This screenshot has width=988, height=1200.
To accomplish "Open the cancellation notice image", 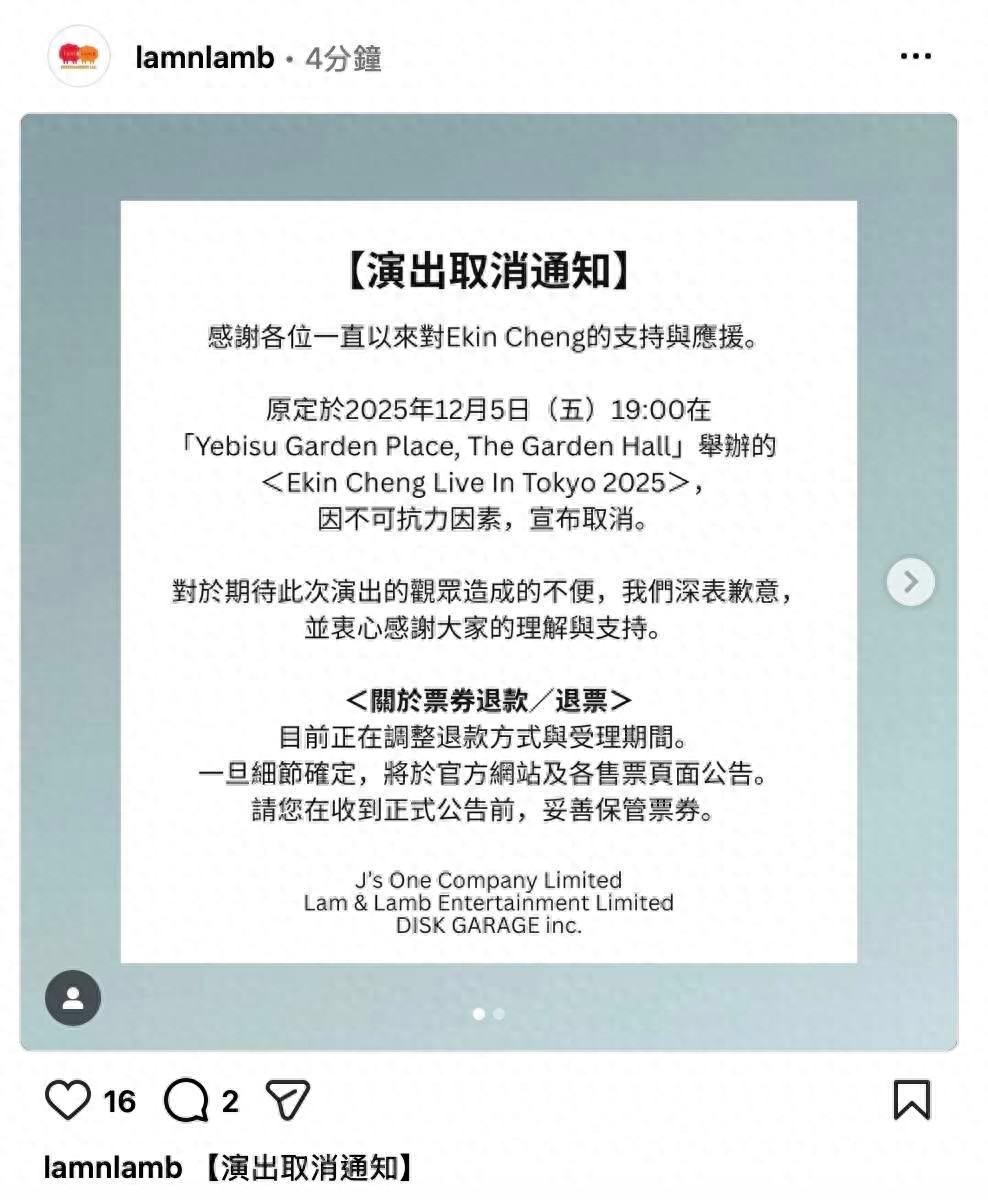I will (x=488, y=580).
